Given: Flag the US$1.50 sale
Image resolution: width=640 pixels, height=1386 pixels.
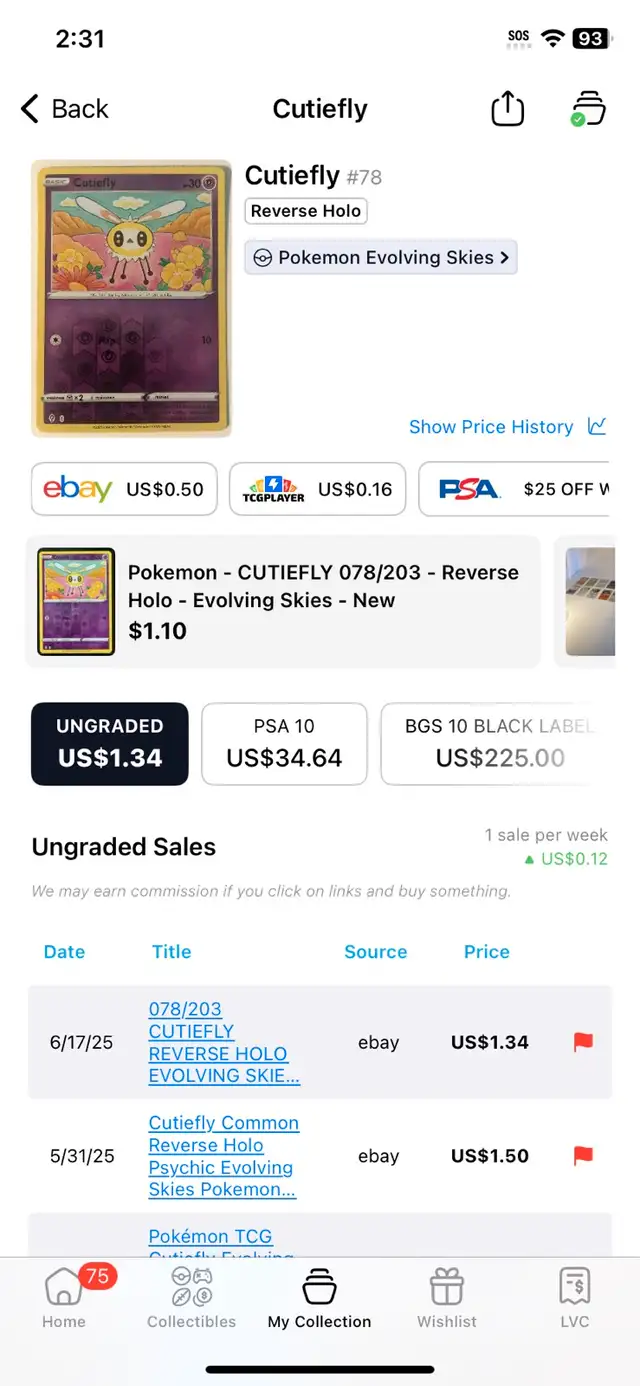Looking at the screenshot, I should (583, 1156).
